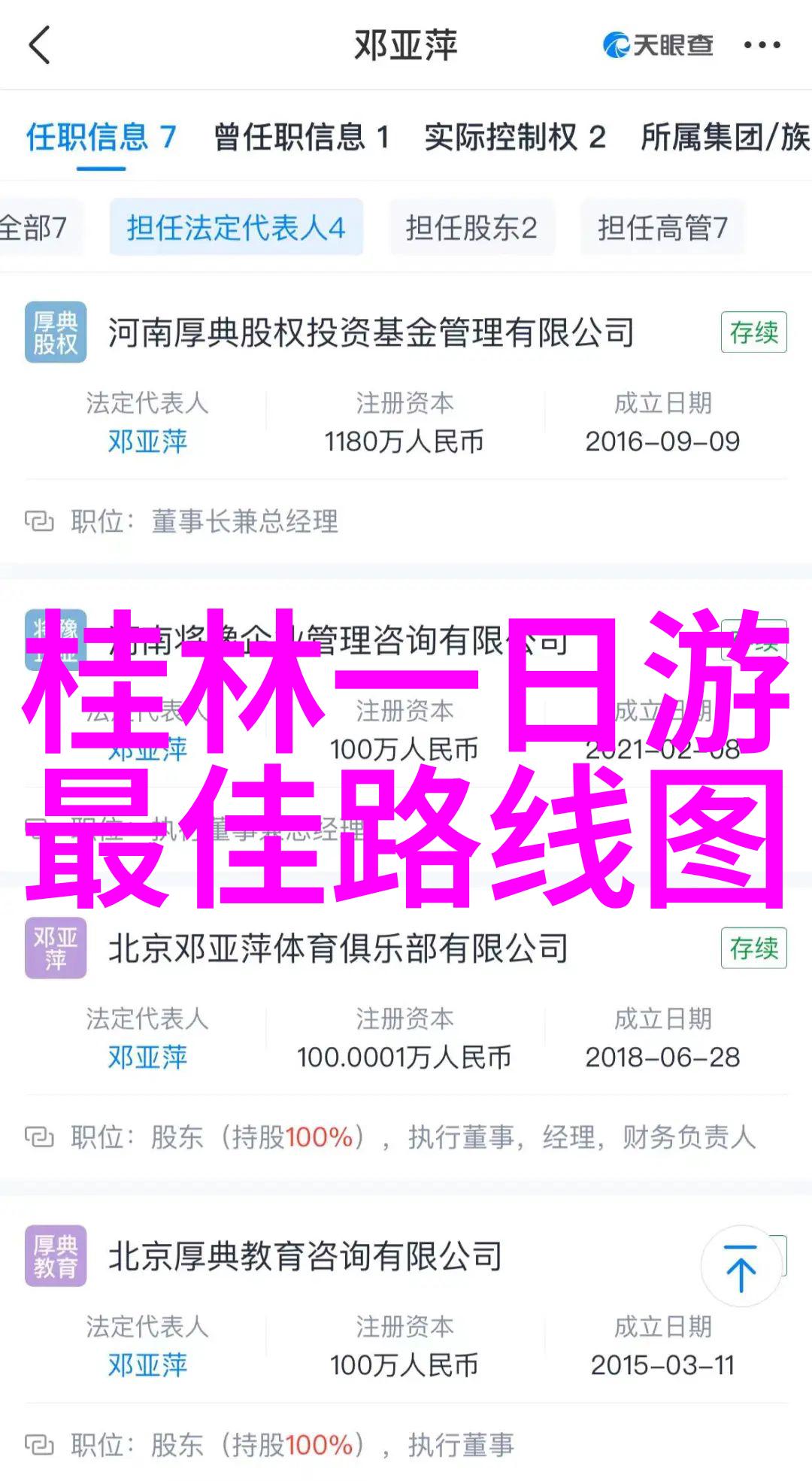Tap 邓亚萍 link under 河南厚典股权投资基金
Image resolution: width=812 pixels, height=1481 pixels.
coord(147,442)
